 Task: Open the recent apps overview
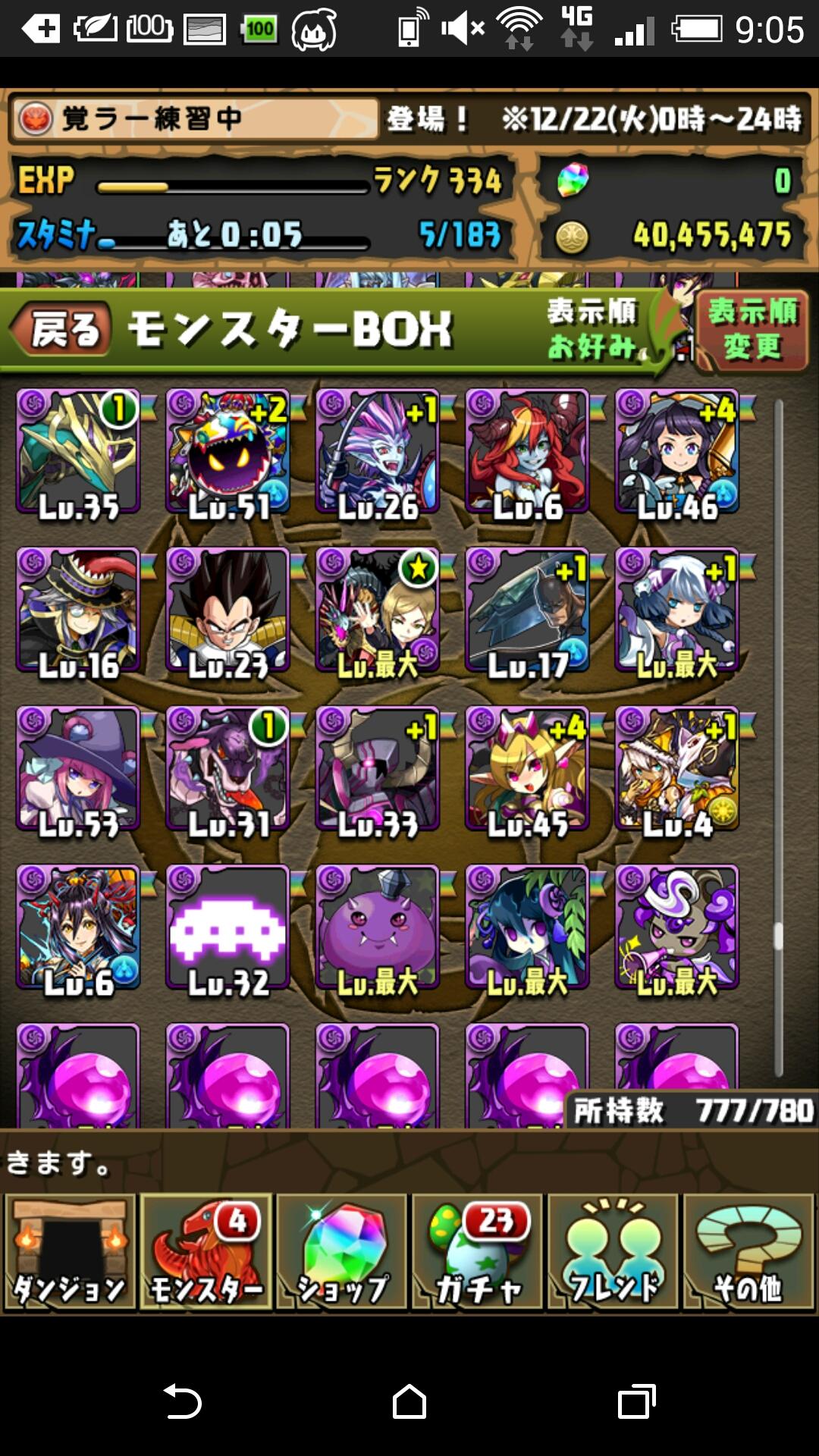click(x=637, y=1401)
